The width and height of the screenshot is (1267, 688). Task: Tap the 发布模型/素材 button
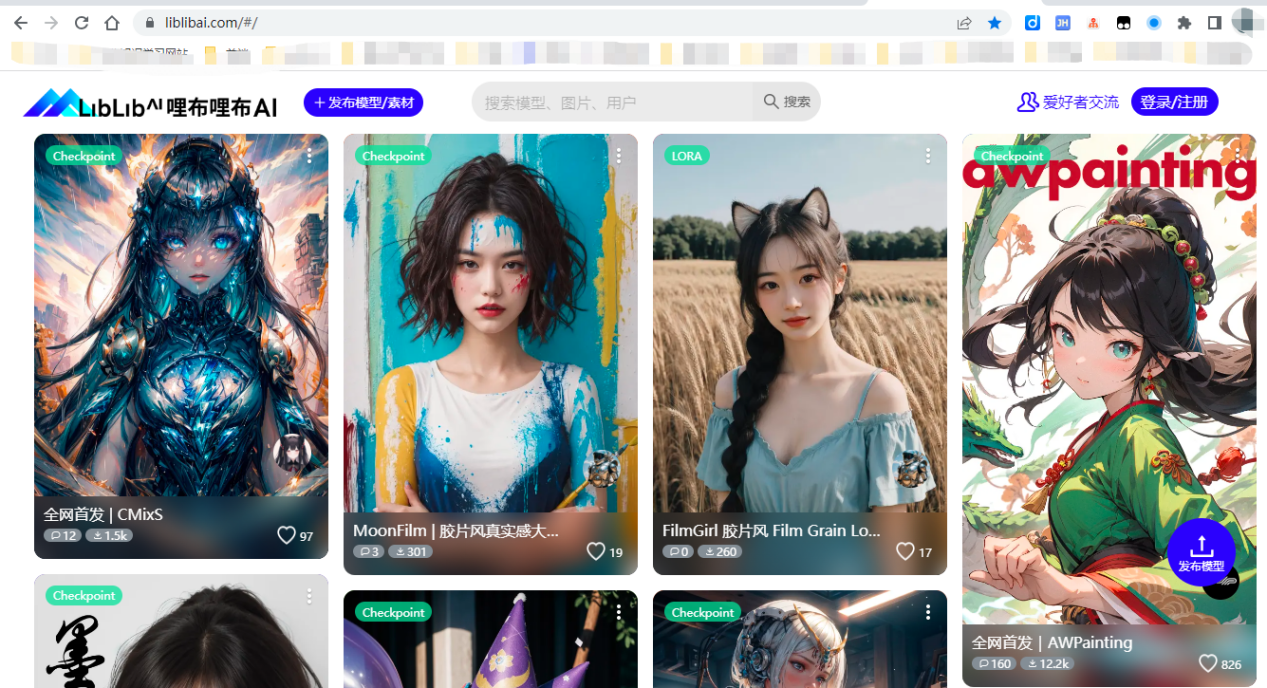coord(363,102)
